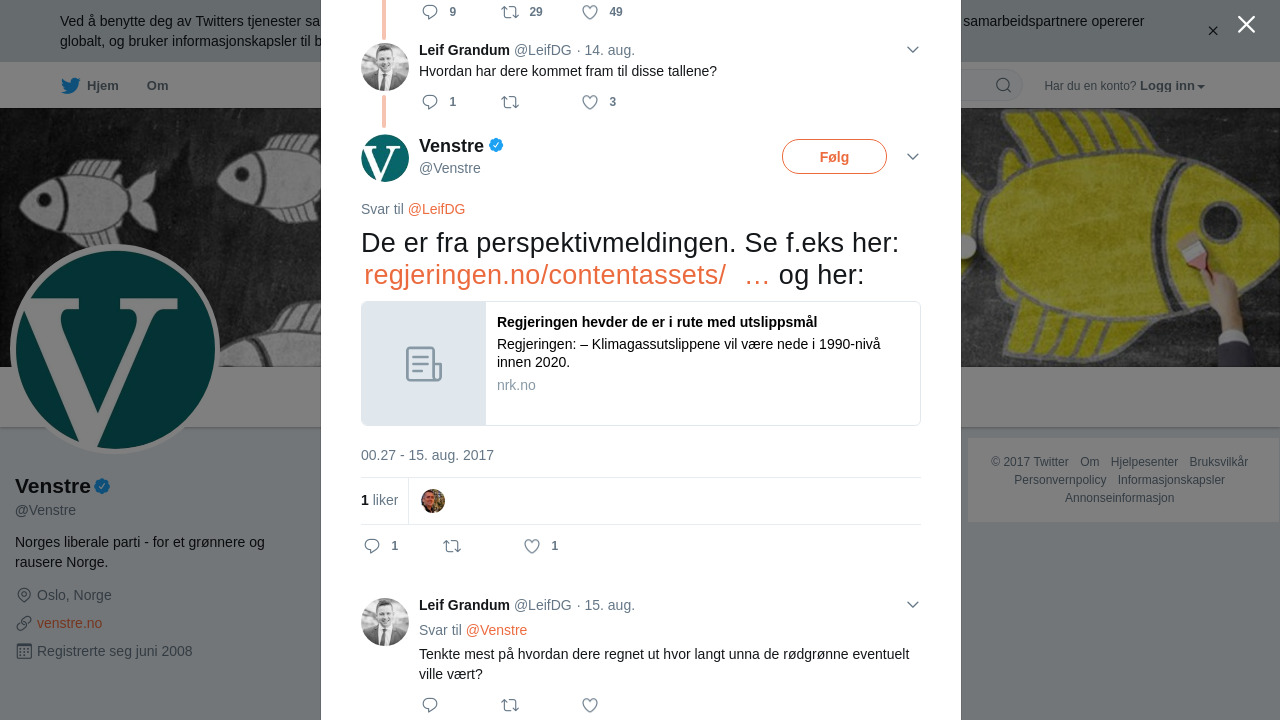The width and height of the screenshot is (1280, 720).
Task: Close the tweet overlay
Action: (x=1246, y=24)
